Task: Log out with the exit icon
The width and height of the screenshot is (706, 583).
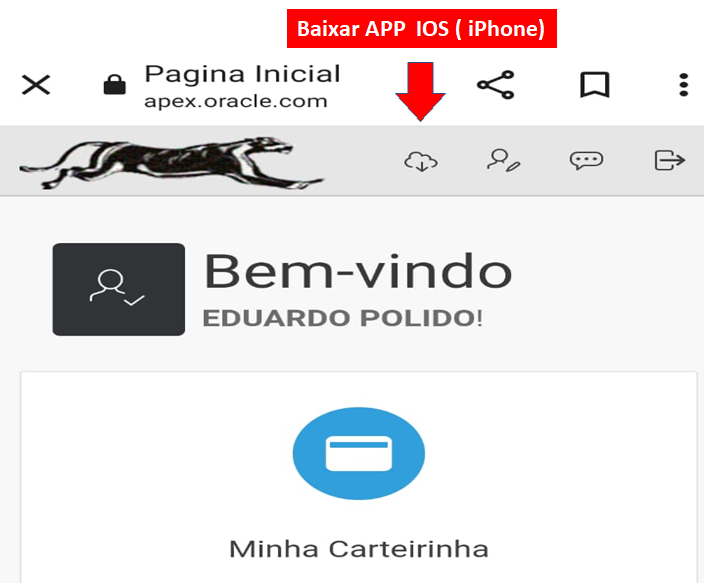Action: (x=669, y=160)
